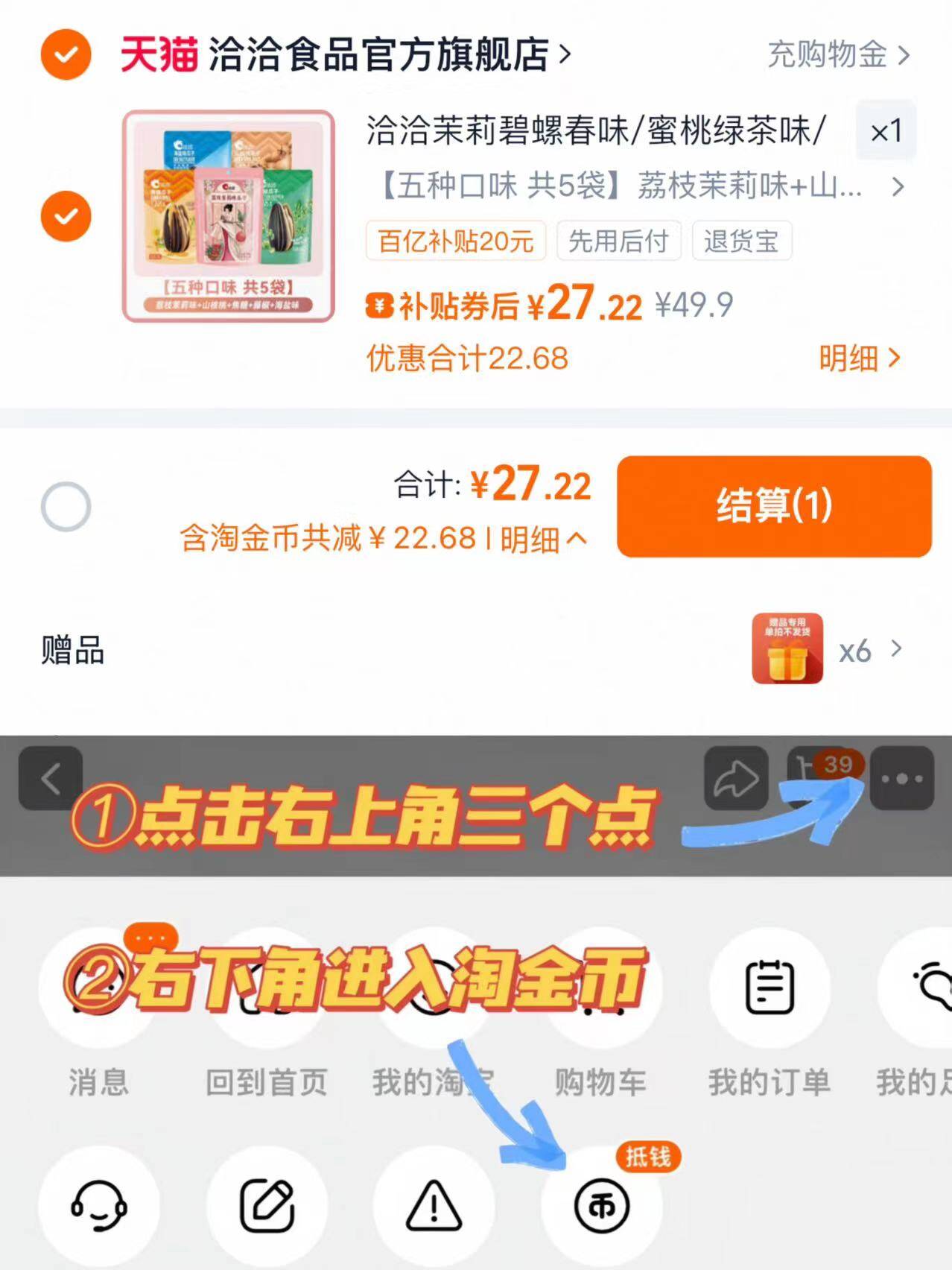Uncheck the sunflower seed product checkbox
Screen dimensions: 952x1270
pyautogui.click(x=66, y=216)
